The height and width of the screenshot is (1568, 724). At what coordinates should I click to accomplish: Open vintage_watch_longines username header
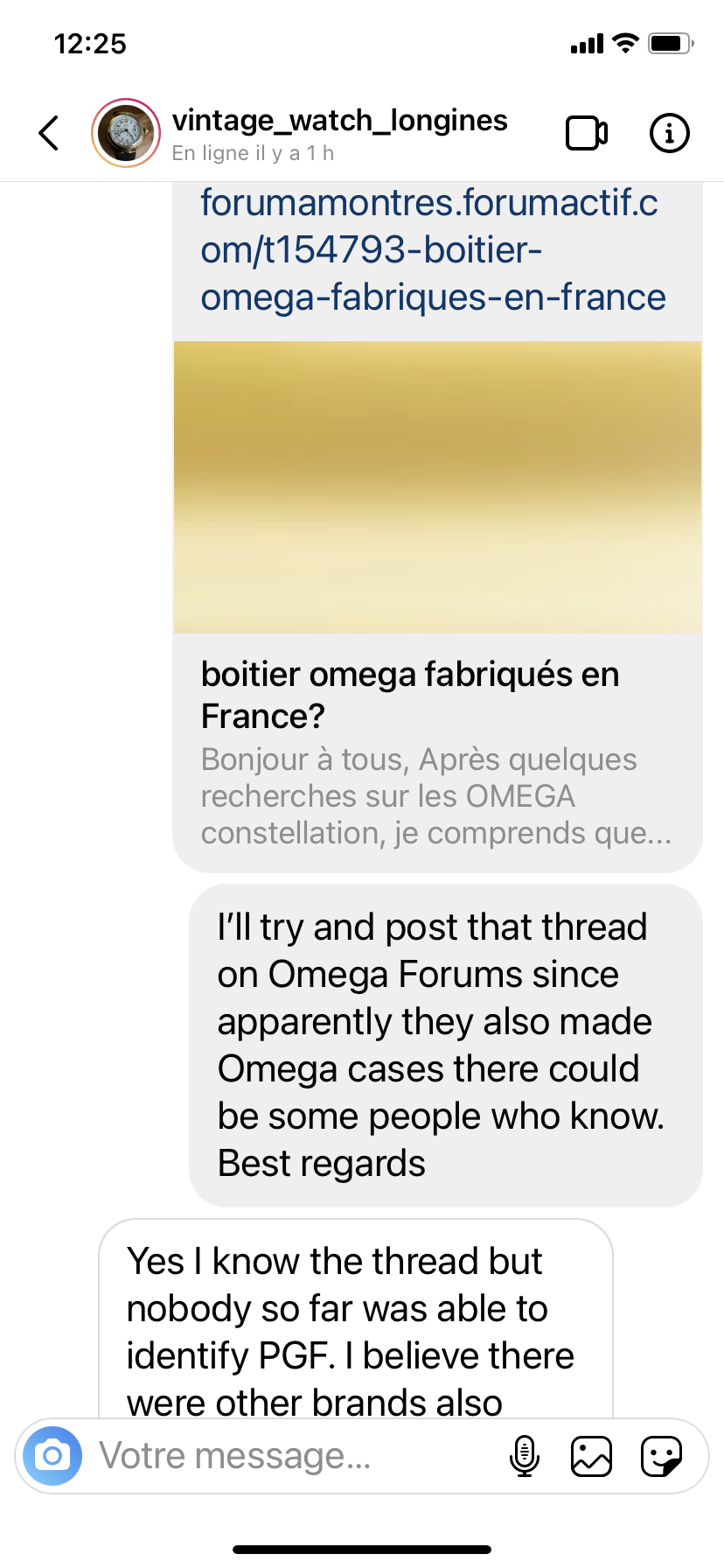point(339,121)
